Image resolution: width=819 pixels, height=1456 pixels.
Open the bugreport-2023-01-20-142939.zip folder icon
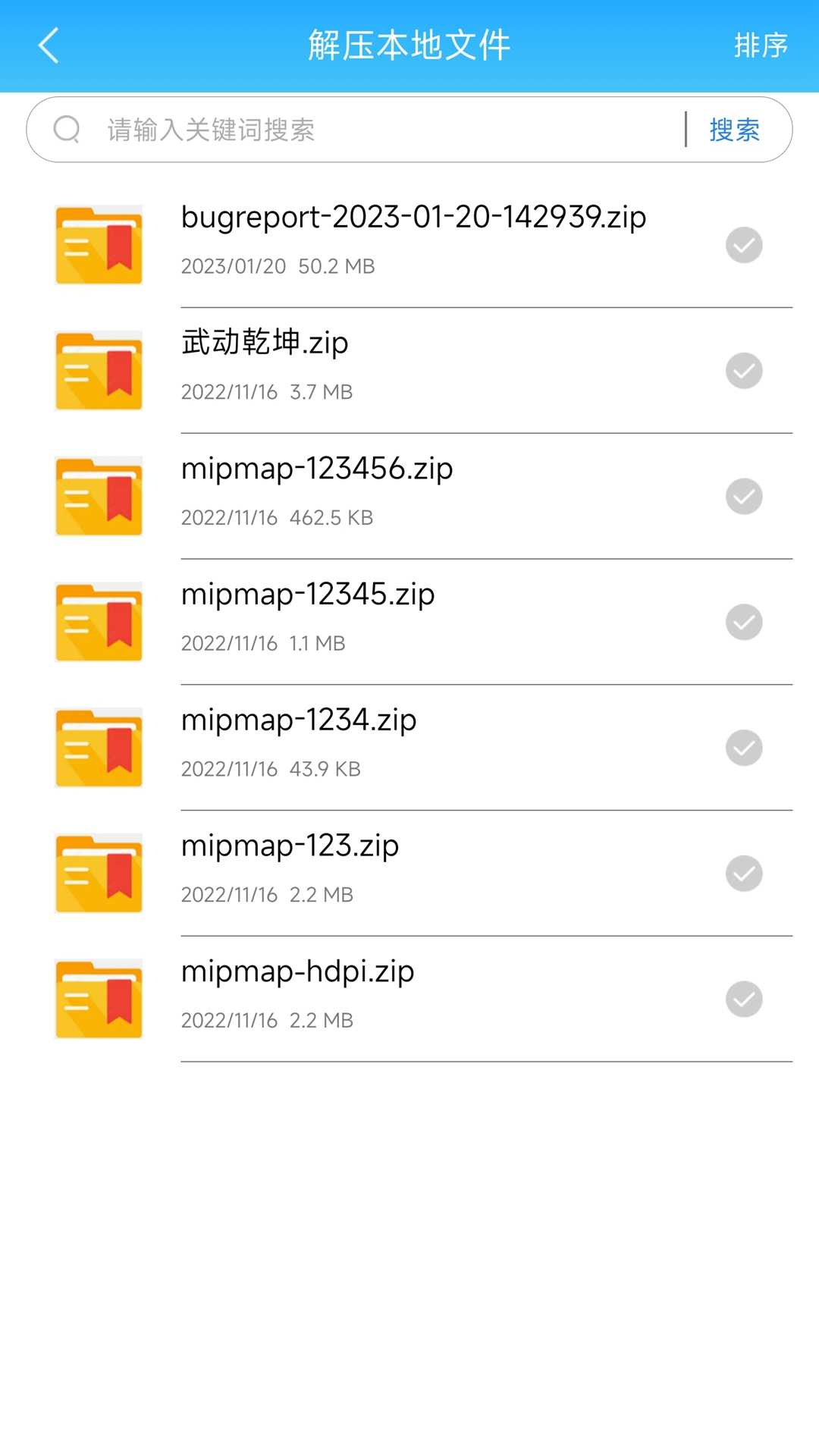click(x=99, y=244)
